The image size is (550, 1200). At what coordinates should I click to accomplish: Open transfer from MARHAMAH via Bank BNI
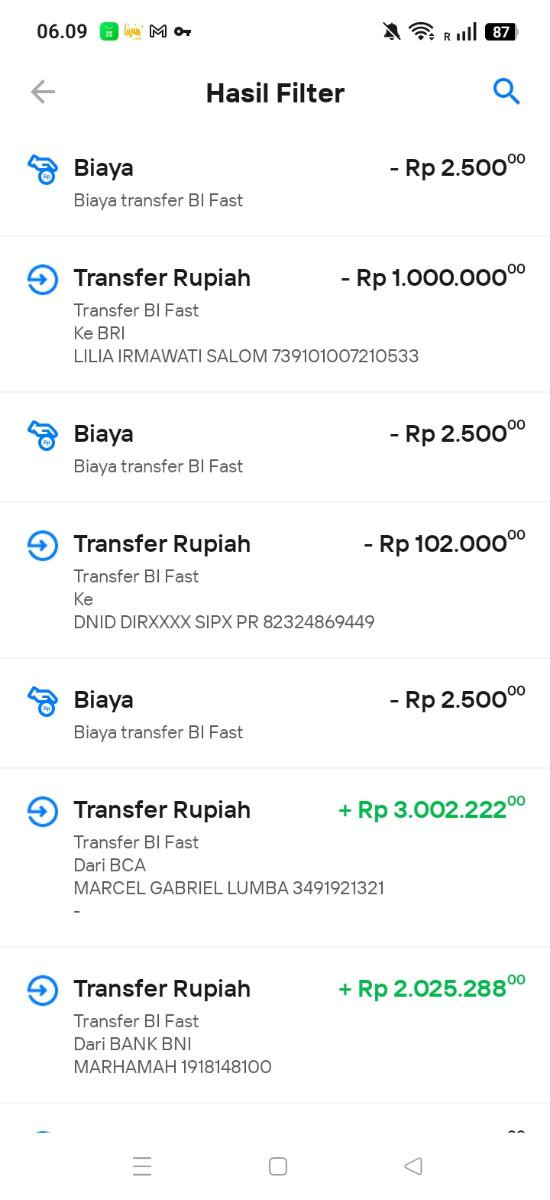[x=275, y=1026]
